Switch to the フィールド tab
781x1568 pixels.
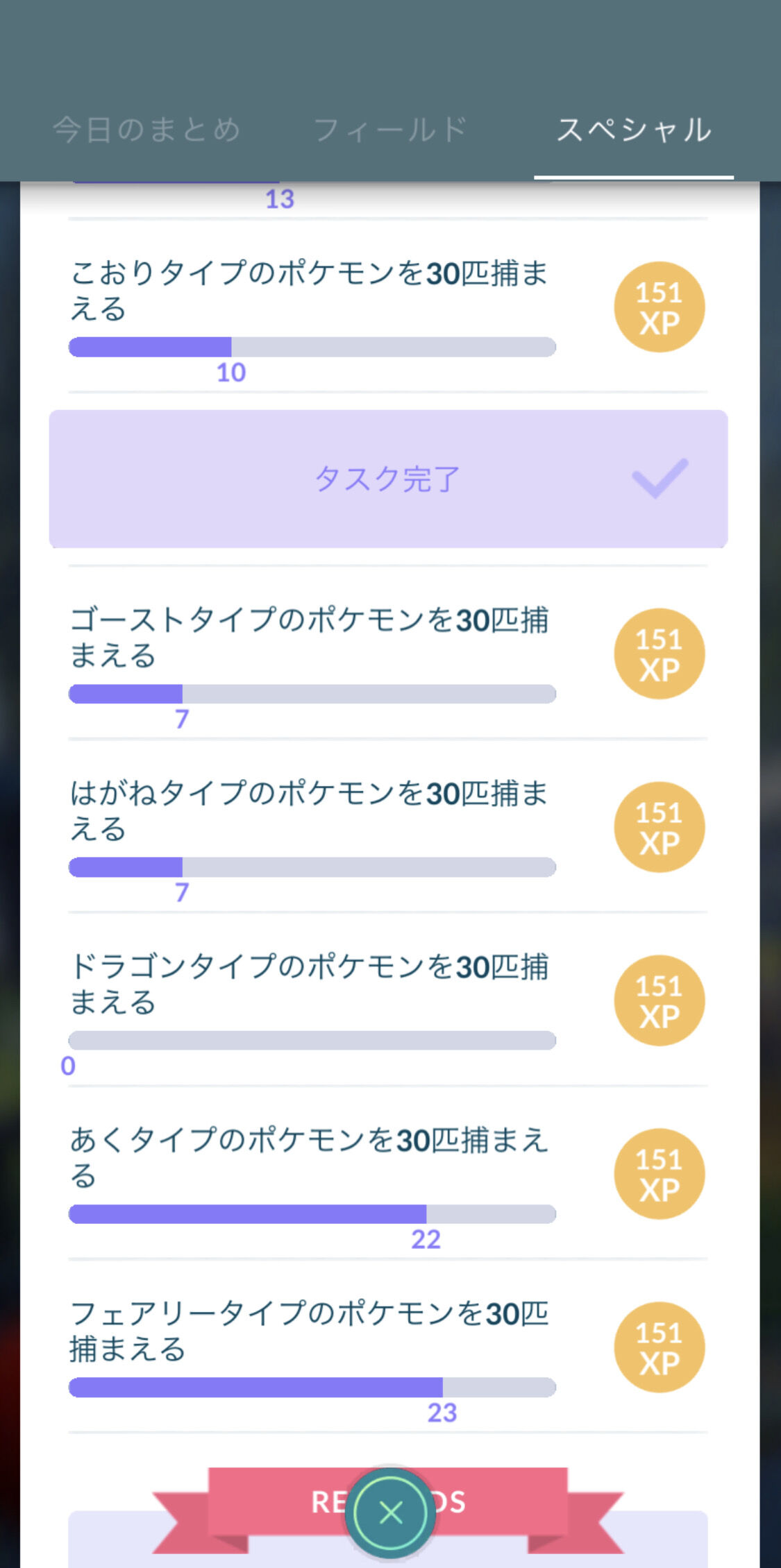pos(389,130)
